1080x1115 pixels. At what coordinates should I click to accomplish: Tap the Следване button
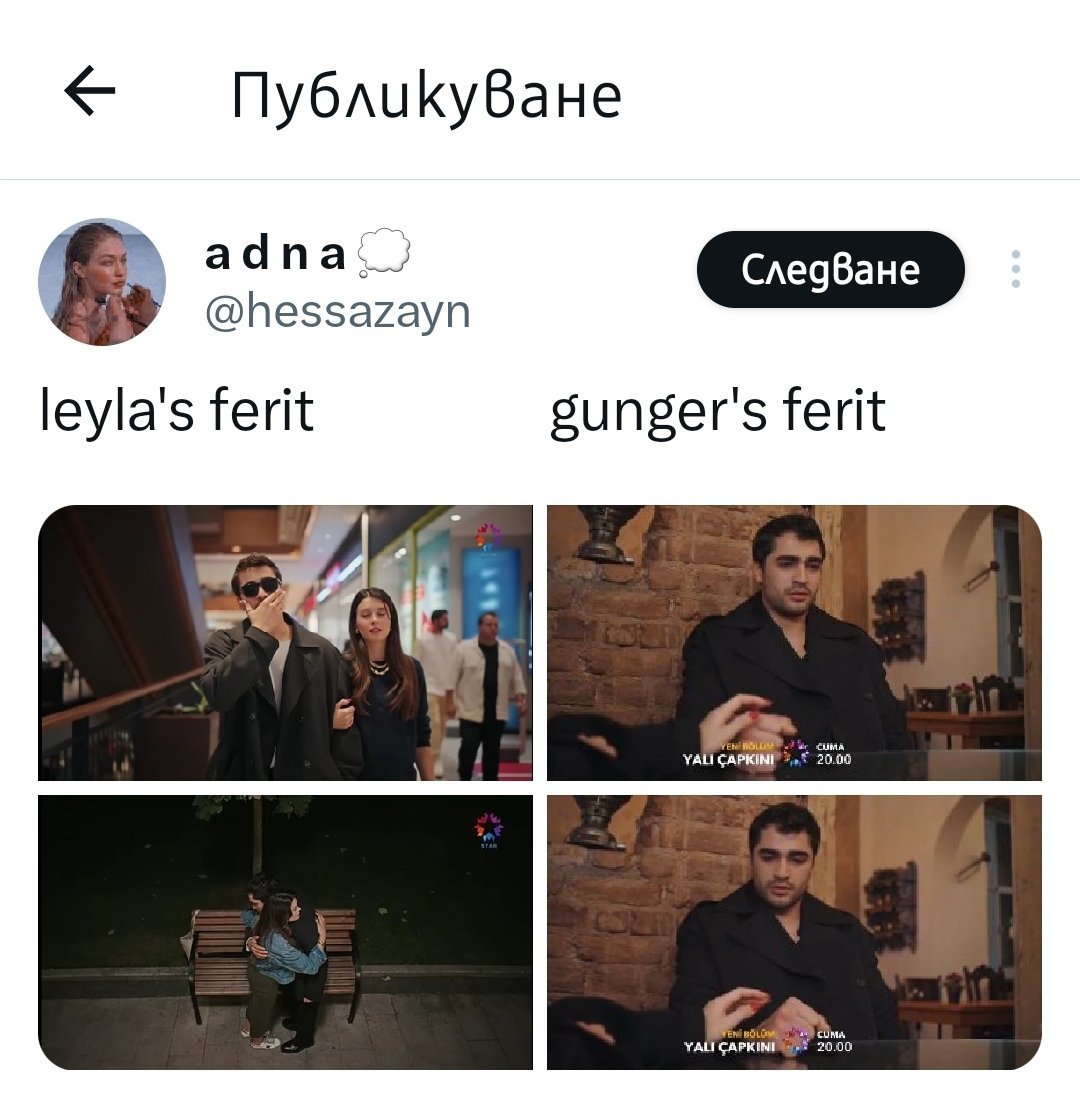pos(830,269)
